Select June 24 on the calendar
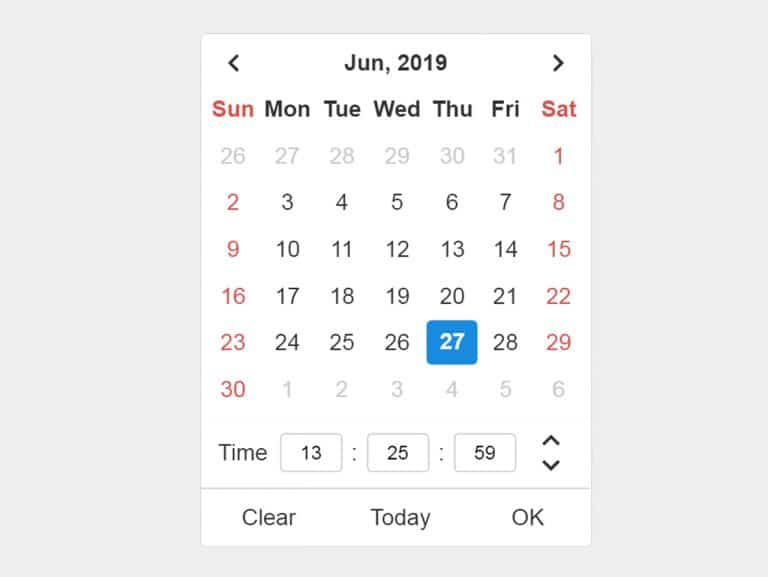 [287, 342]
